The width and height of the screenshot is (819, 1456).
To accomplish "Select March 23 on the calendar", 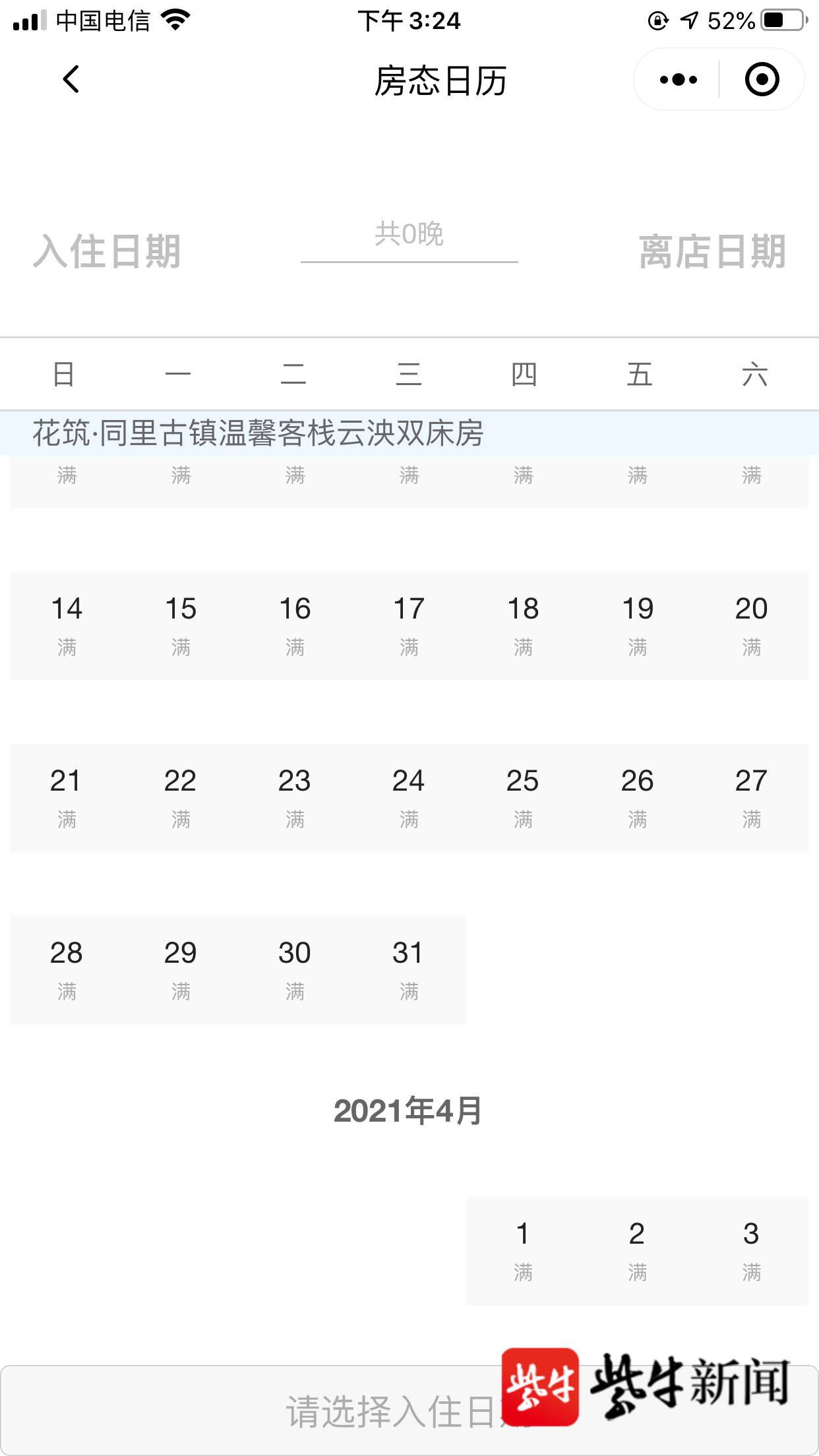I will [295, 797].
